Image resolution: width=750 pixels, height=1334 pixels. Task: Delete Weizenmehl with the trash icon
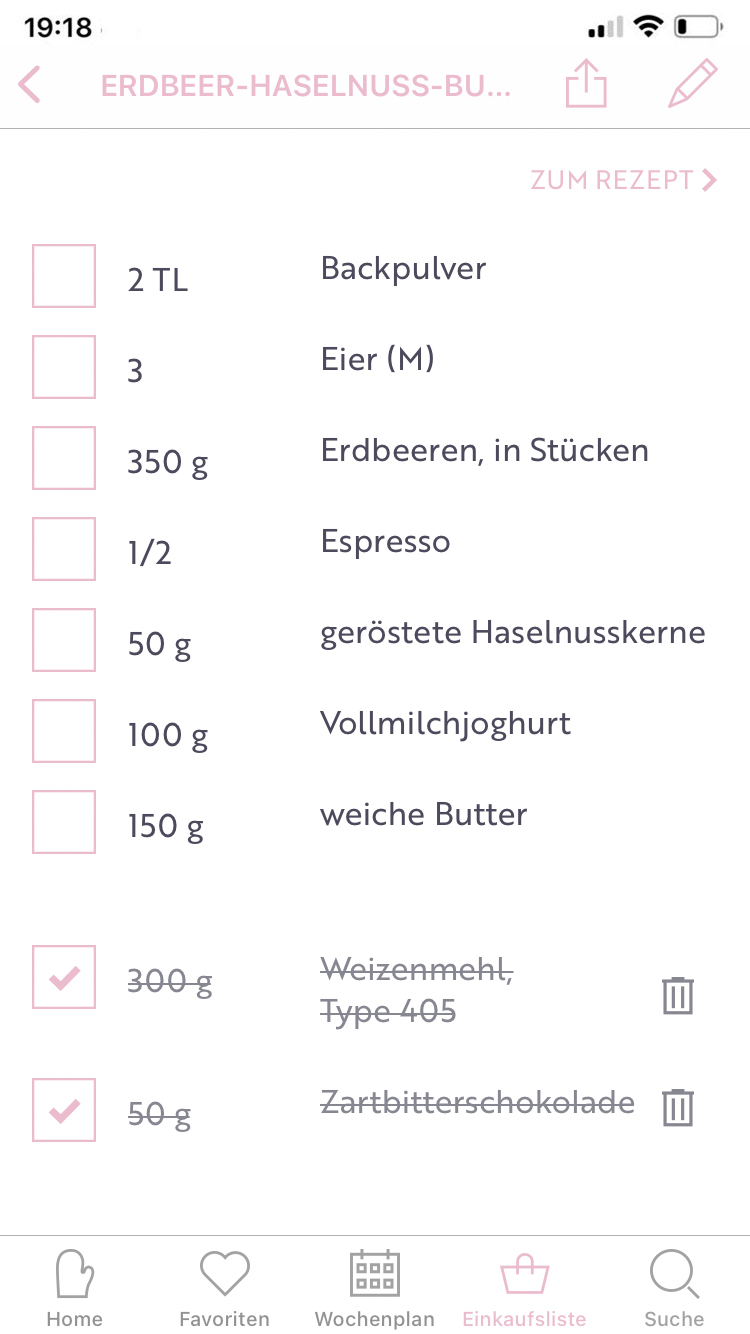(678, 995)
